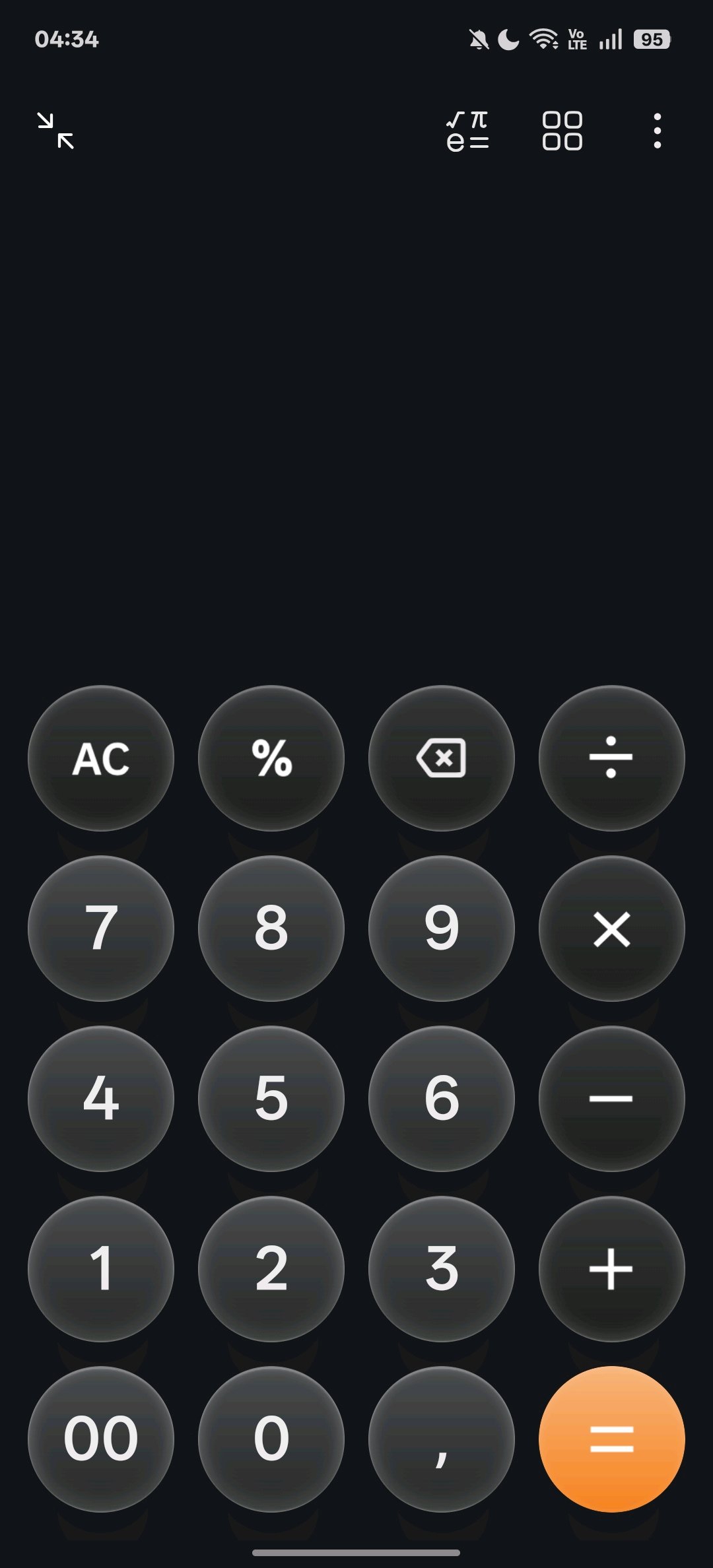
Task: Select the division operator
Action: tap(612, 758)
